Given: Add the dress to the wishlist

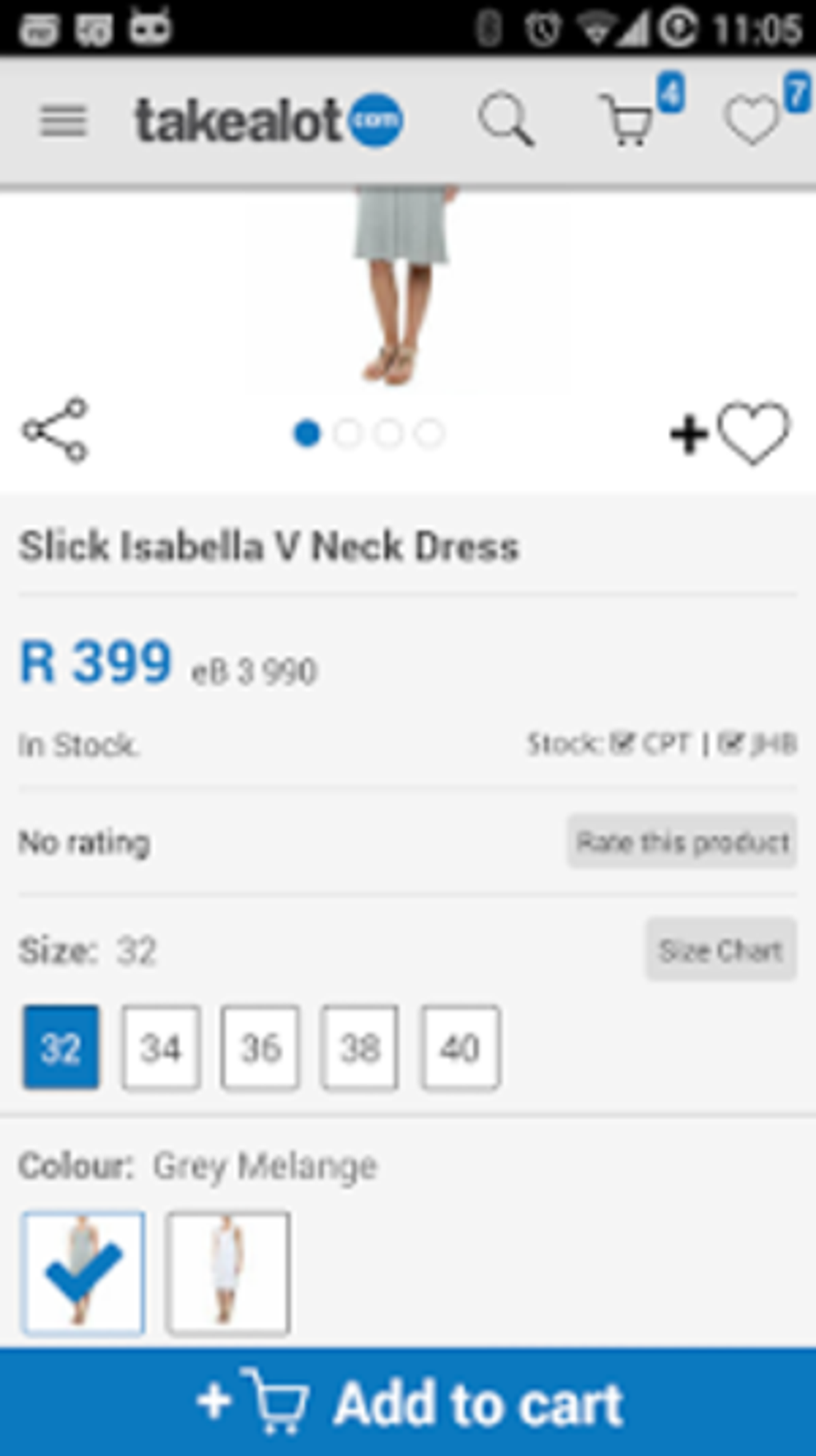Looking at the screenshot, I should point(730,433).
